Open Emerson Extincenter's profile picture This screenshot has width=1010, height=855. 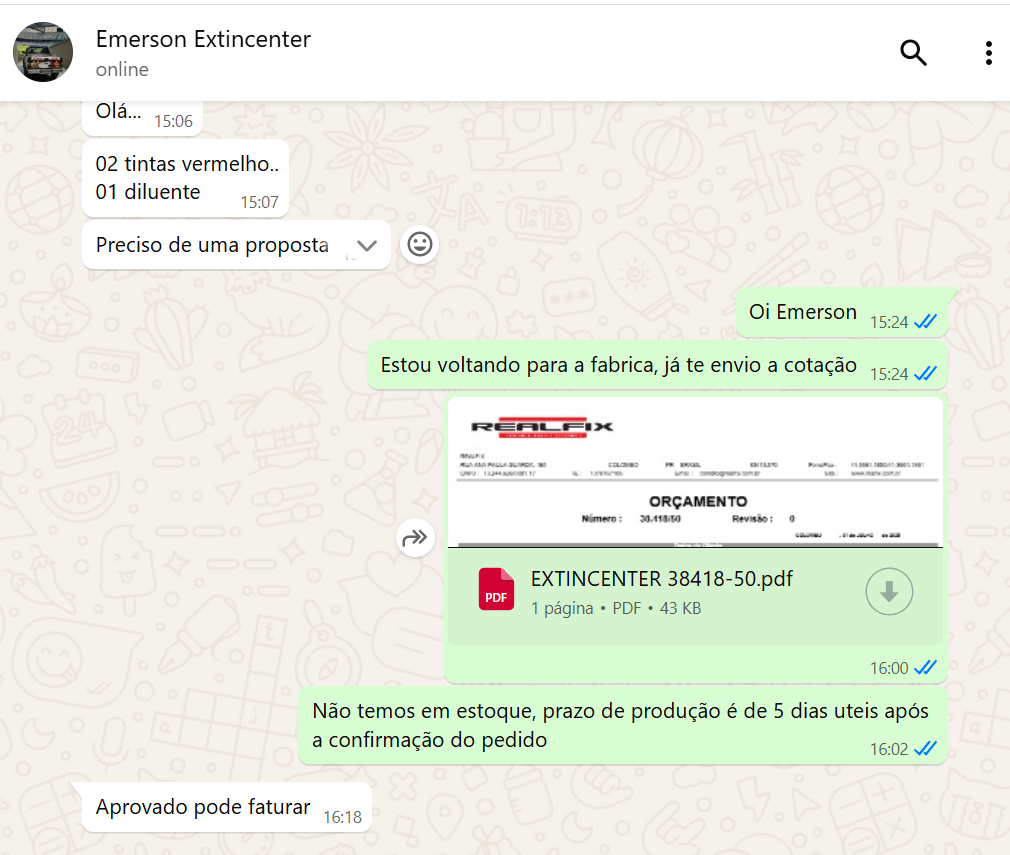pyautogui.click(x=43, y=52)
